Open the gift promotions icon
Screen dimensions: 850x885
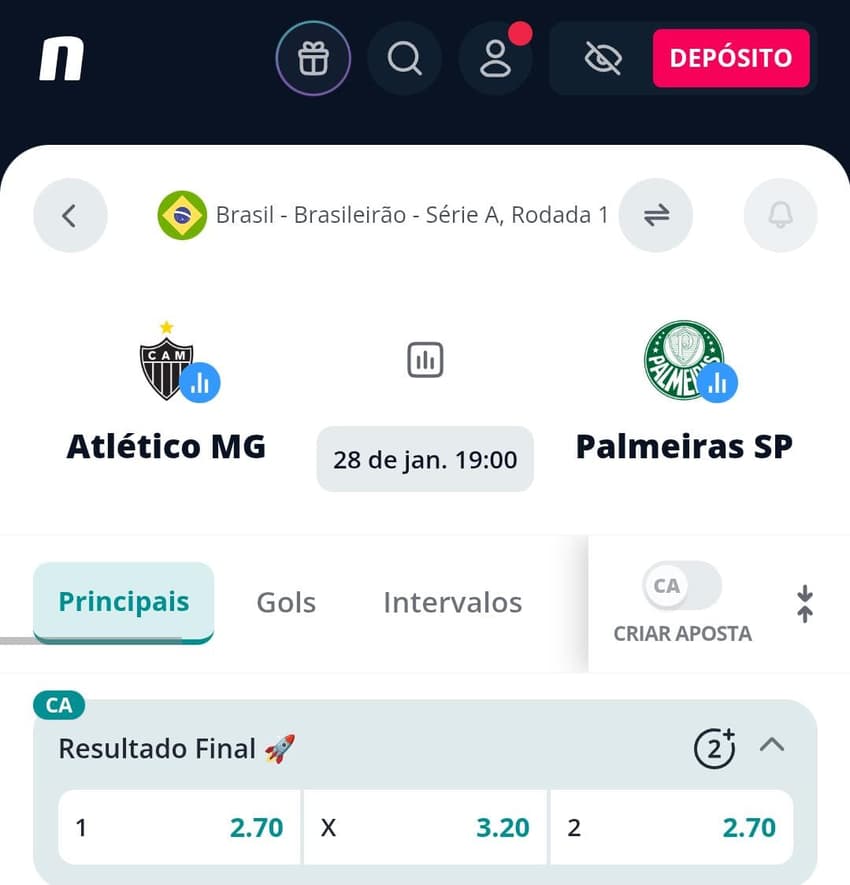pos(313,58)
